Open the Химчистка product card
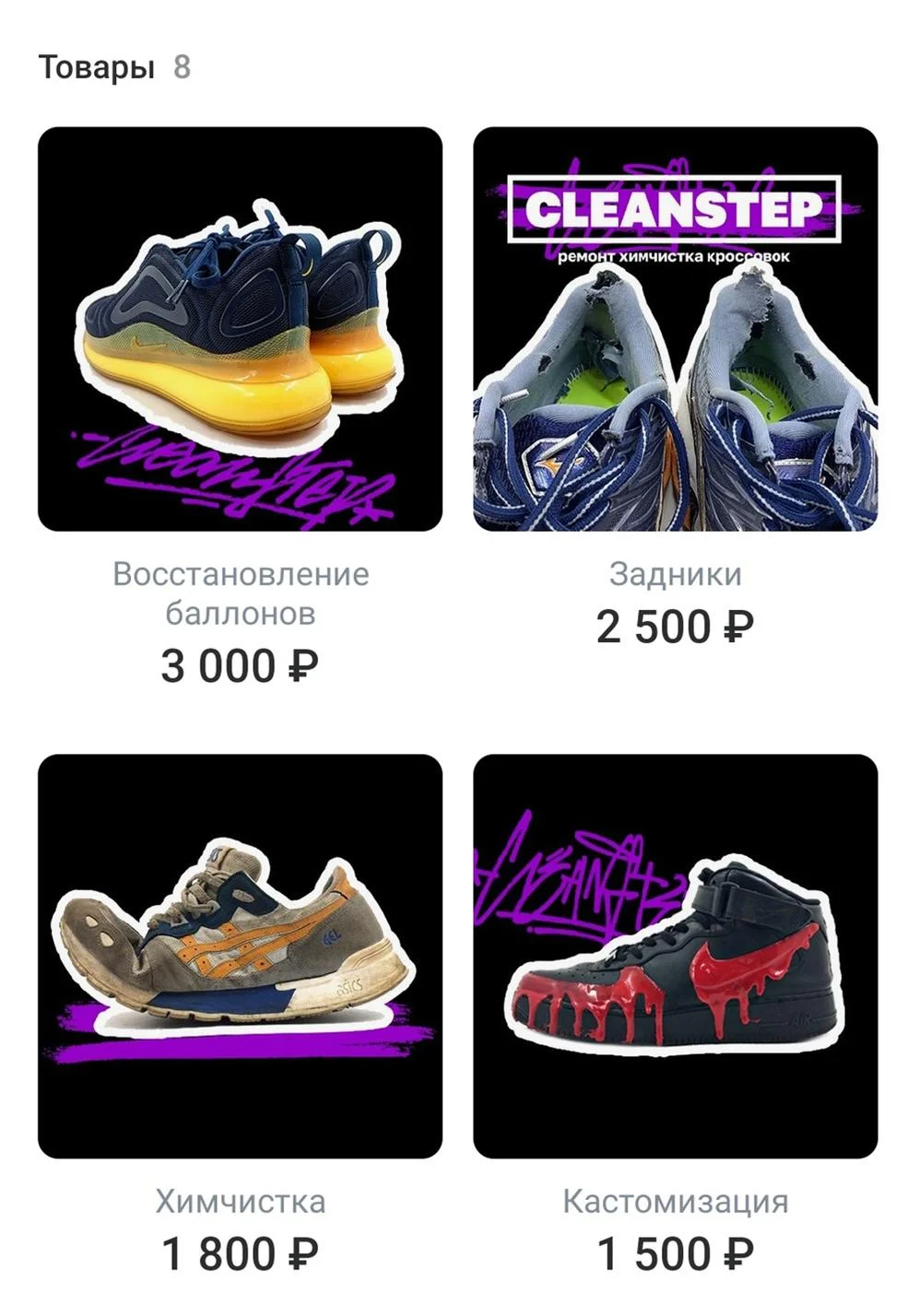 [240, 956]
